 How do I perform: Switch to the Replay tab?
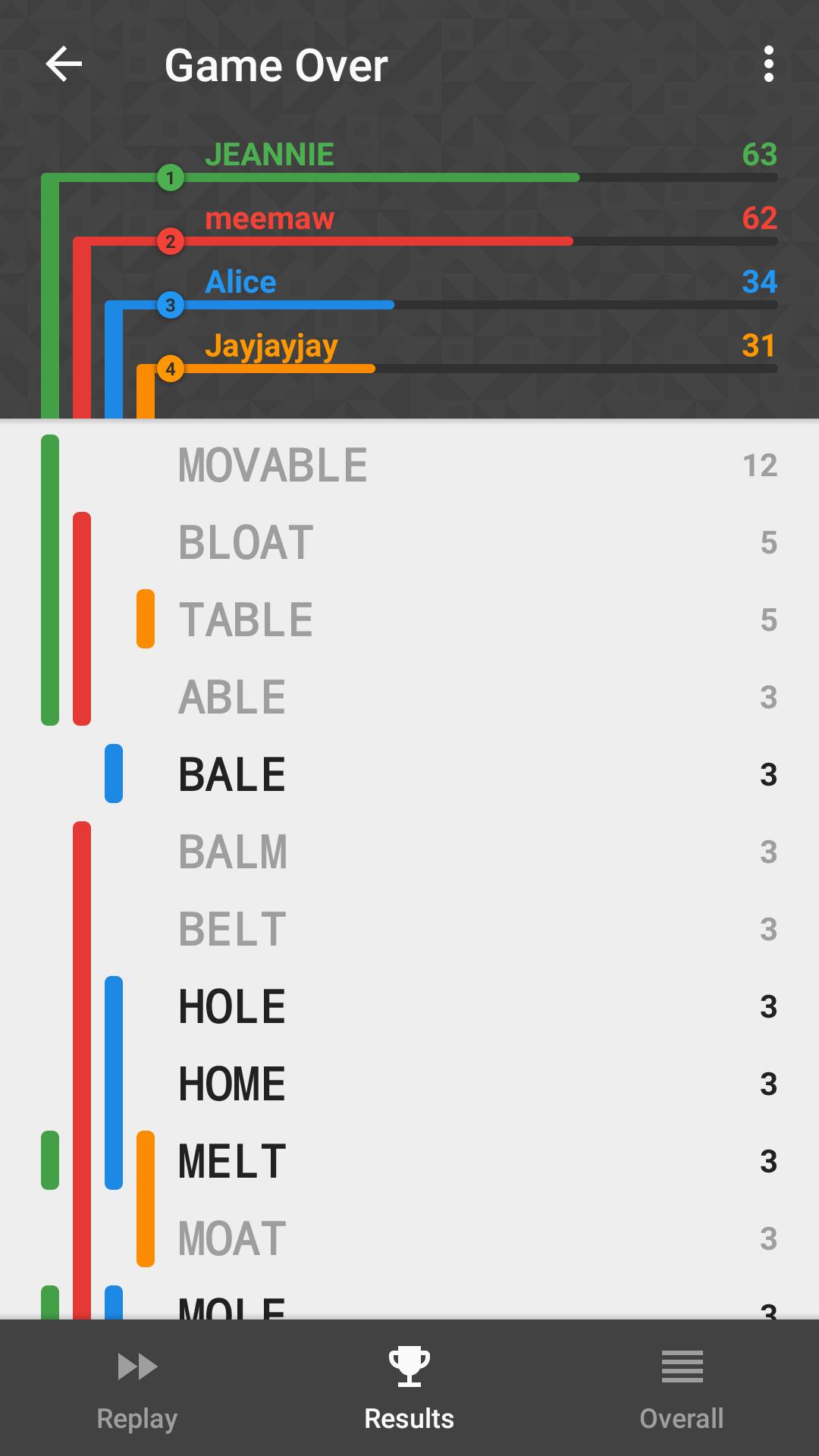[137, 1388]
